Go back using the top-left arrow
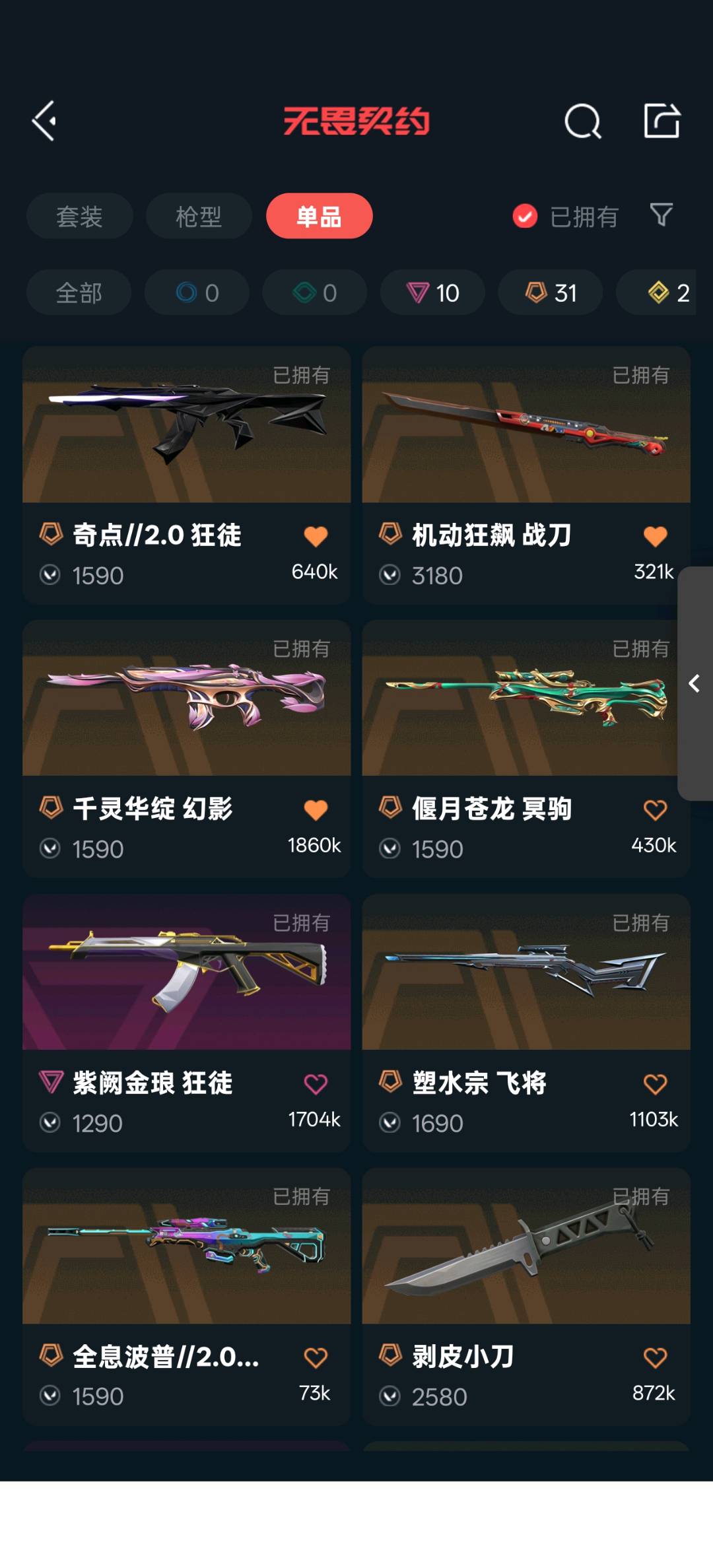This screenshot has width=713, height=1568. tap(45, 121)
